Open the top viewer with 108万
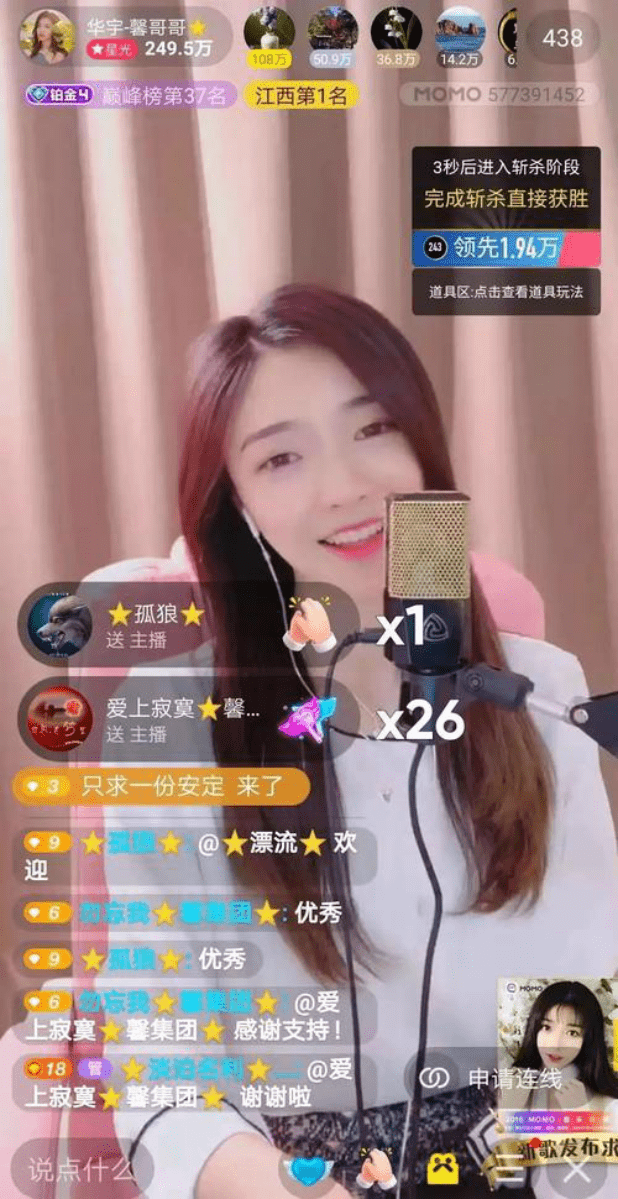The height and width of the screenshot is (1199, 618). 269,34
